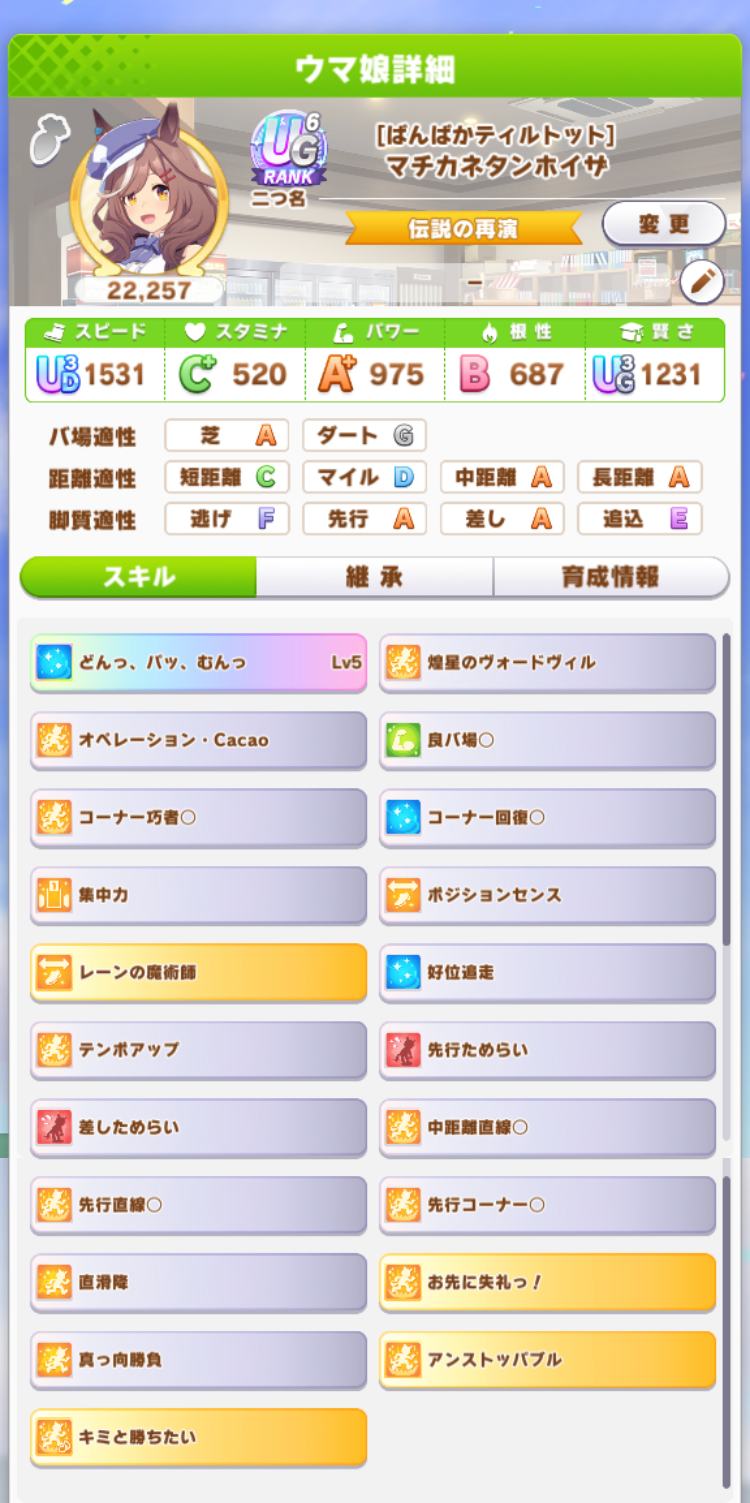The height and width of the screenshot is (1503, 750).
Task: Open skill どんっ、パッ、むんっ details
Action: coord(198,662)
